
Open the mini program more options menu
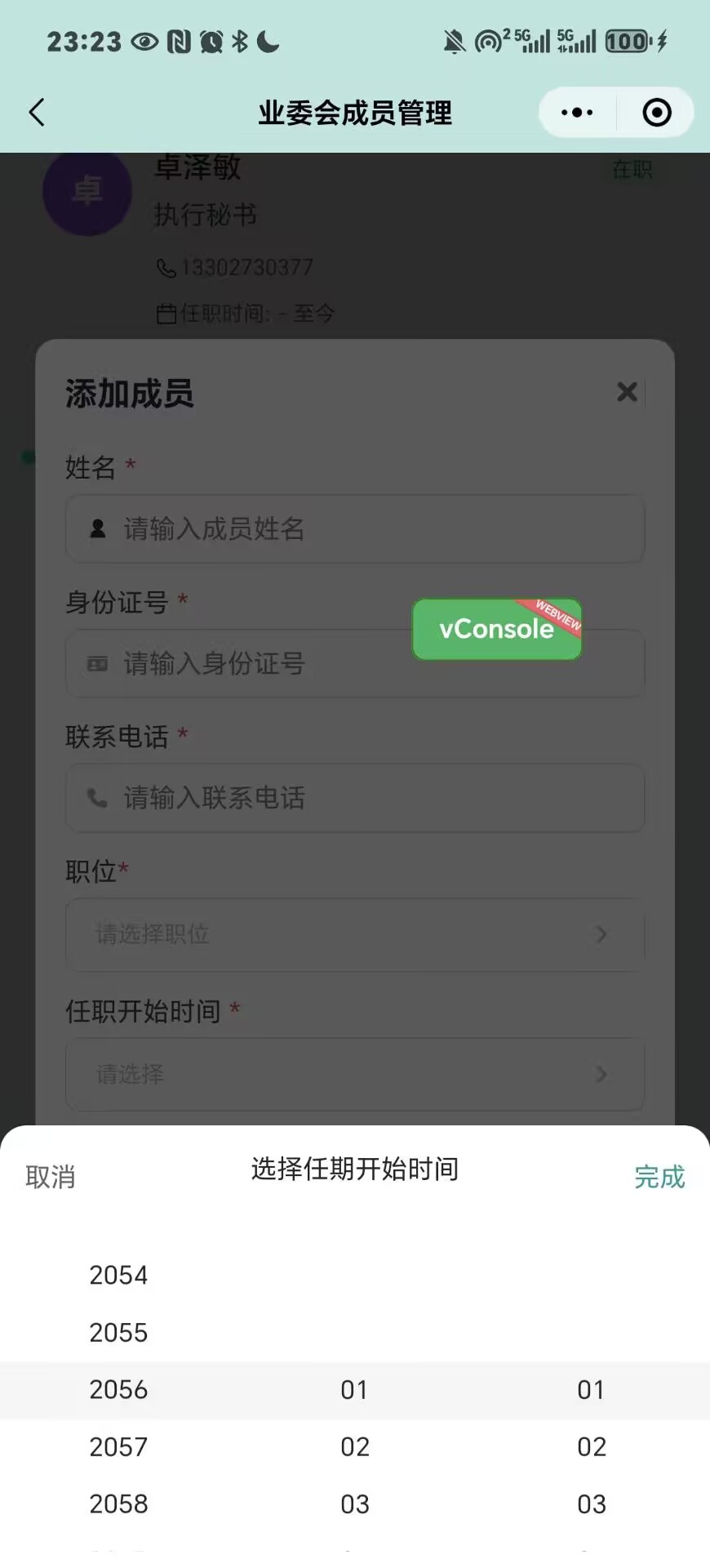point(577,113)
